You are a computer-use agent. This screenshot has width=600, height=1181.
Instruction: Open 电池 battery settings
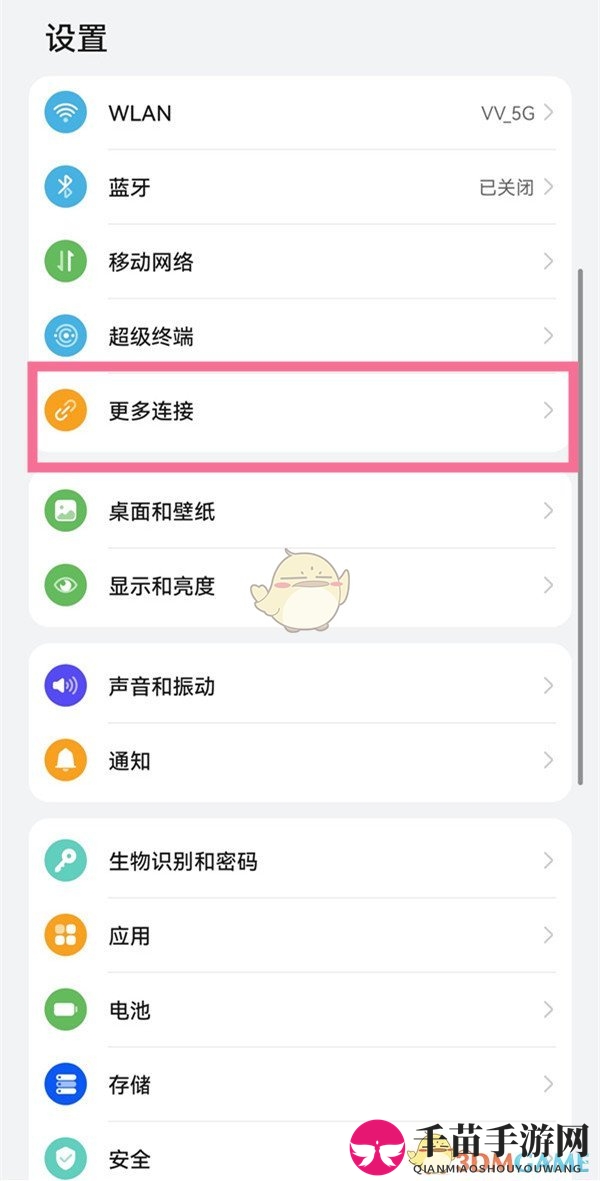pyautogui.click(x=300, y=1010)
